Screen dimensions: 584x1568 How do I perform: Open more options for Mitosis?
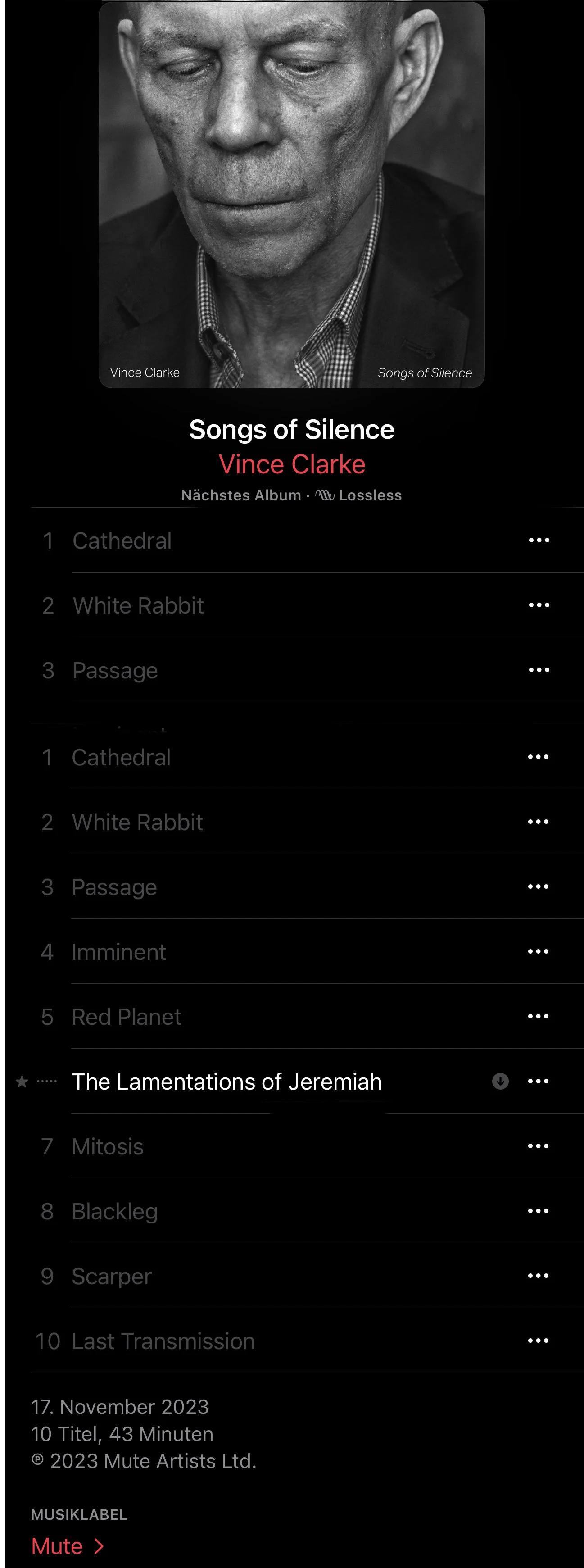point(538,1146)
